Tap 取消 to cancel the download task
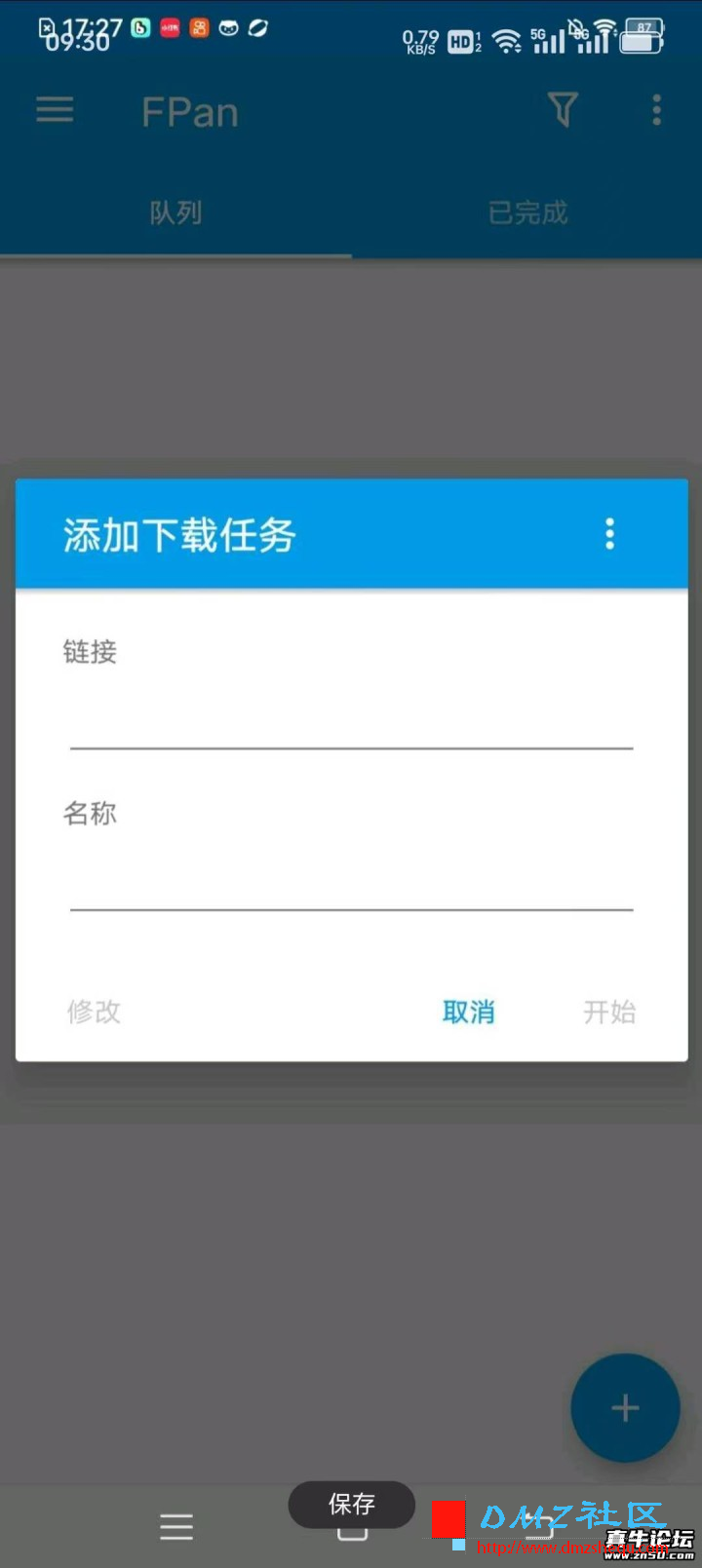This screenshot has height=1568, width=702. (468, 1012)
